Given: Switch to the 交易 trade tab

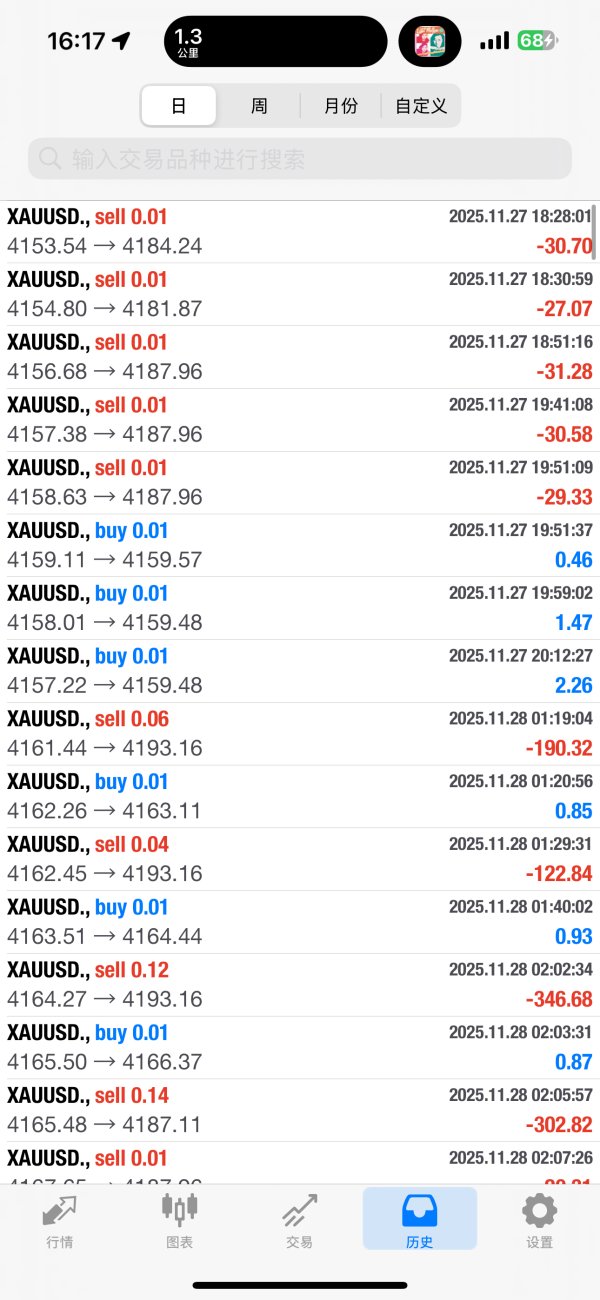Looking at the screenshot, I should tap(299, 1220).
